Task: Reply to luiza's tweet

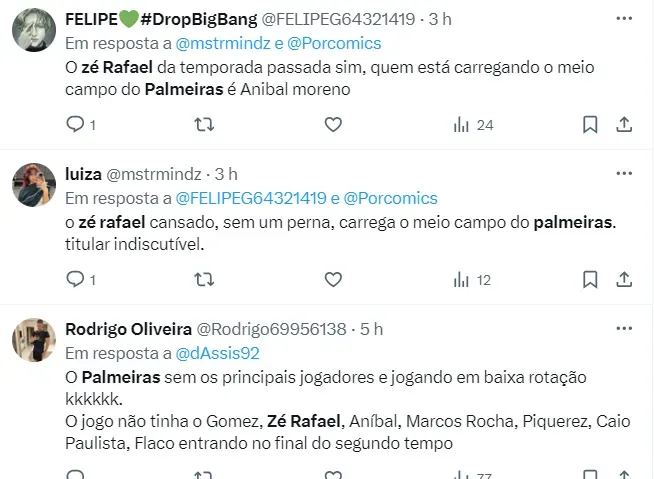Action: click(75, 280)
